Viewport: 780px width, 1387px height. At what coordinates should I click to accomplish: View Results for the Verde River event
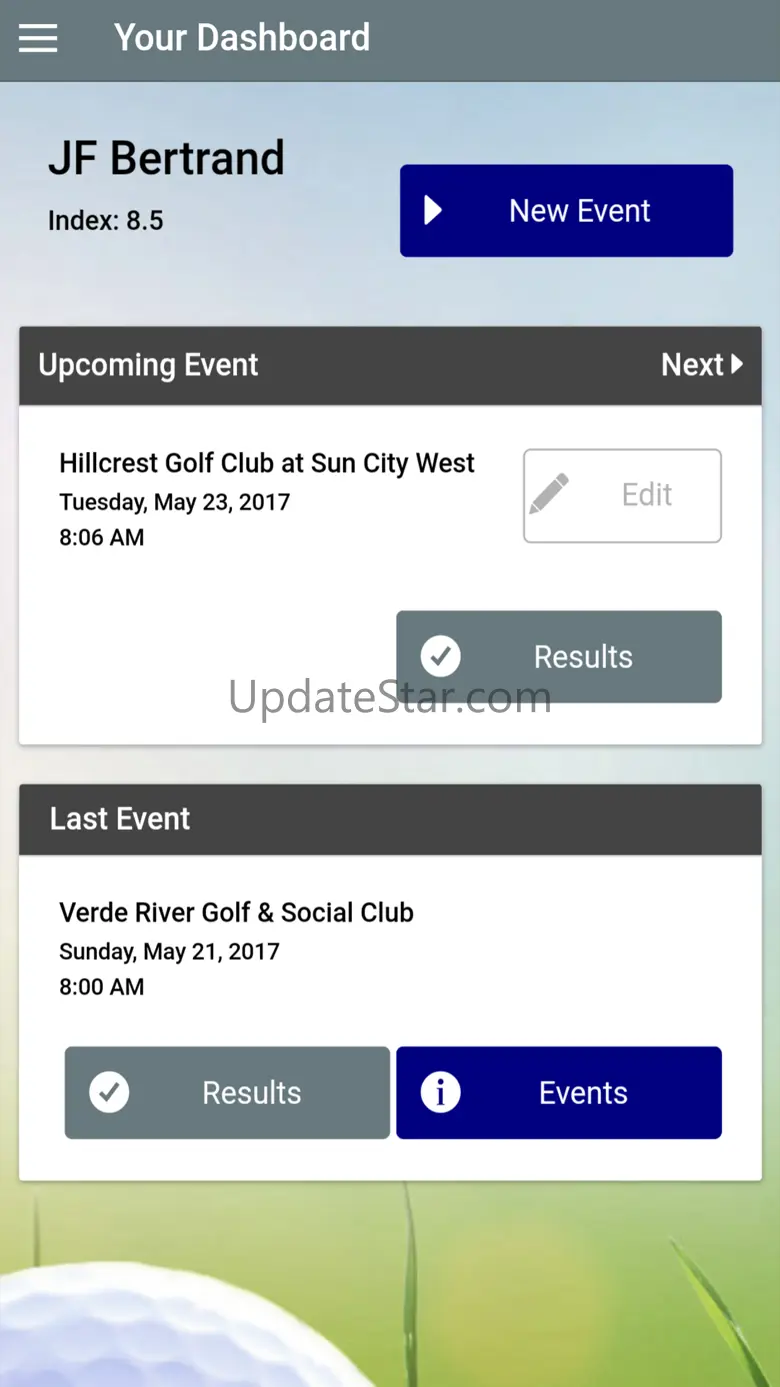(227, 1092)
